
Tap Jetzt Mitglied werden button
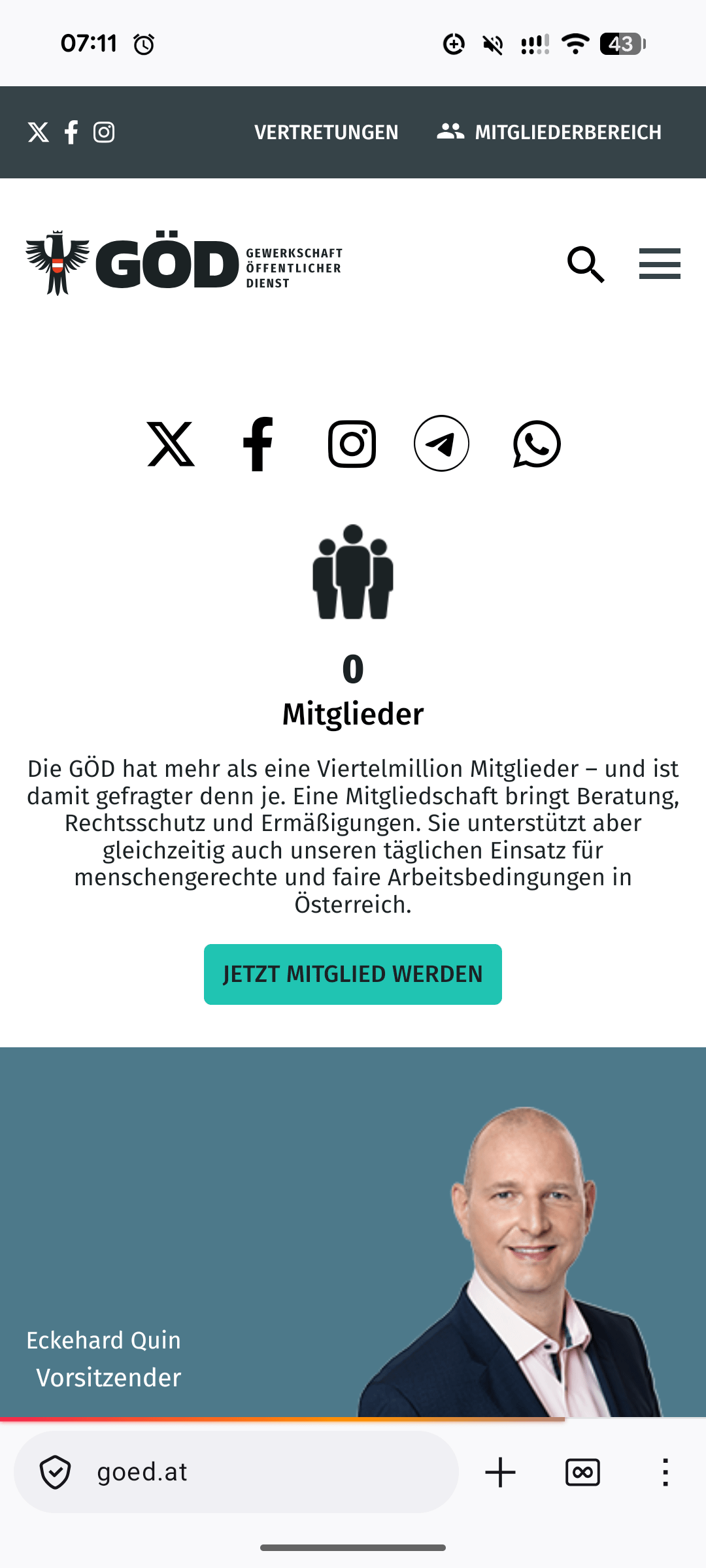point(353,974)
